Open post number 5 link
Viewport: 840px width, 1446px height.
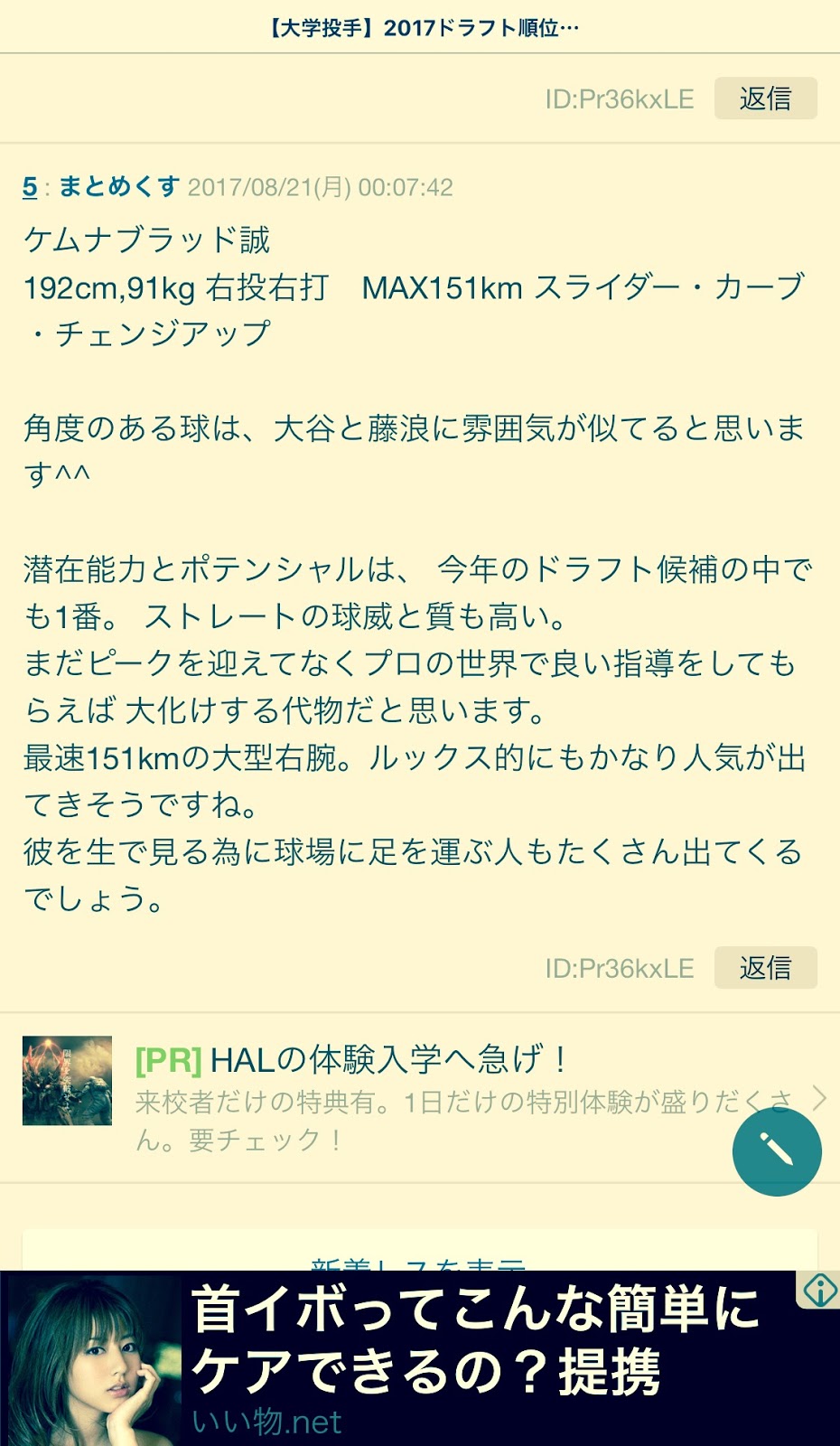tap(30, 187)
